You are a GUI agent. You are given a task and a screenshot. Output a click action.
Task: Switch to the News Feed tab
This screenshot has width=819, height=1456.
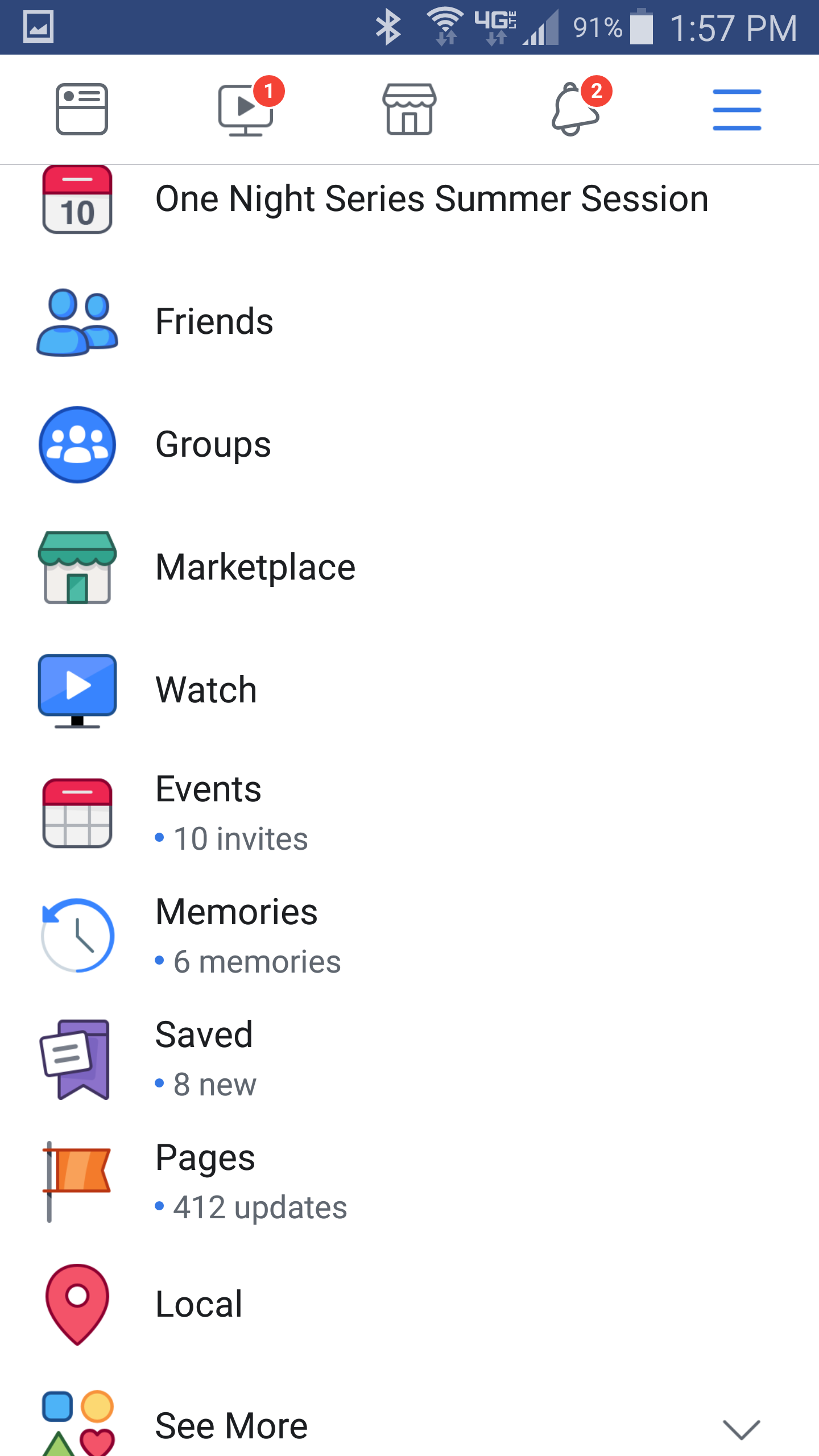pos(82,109)
